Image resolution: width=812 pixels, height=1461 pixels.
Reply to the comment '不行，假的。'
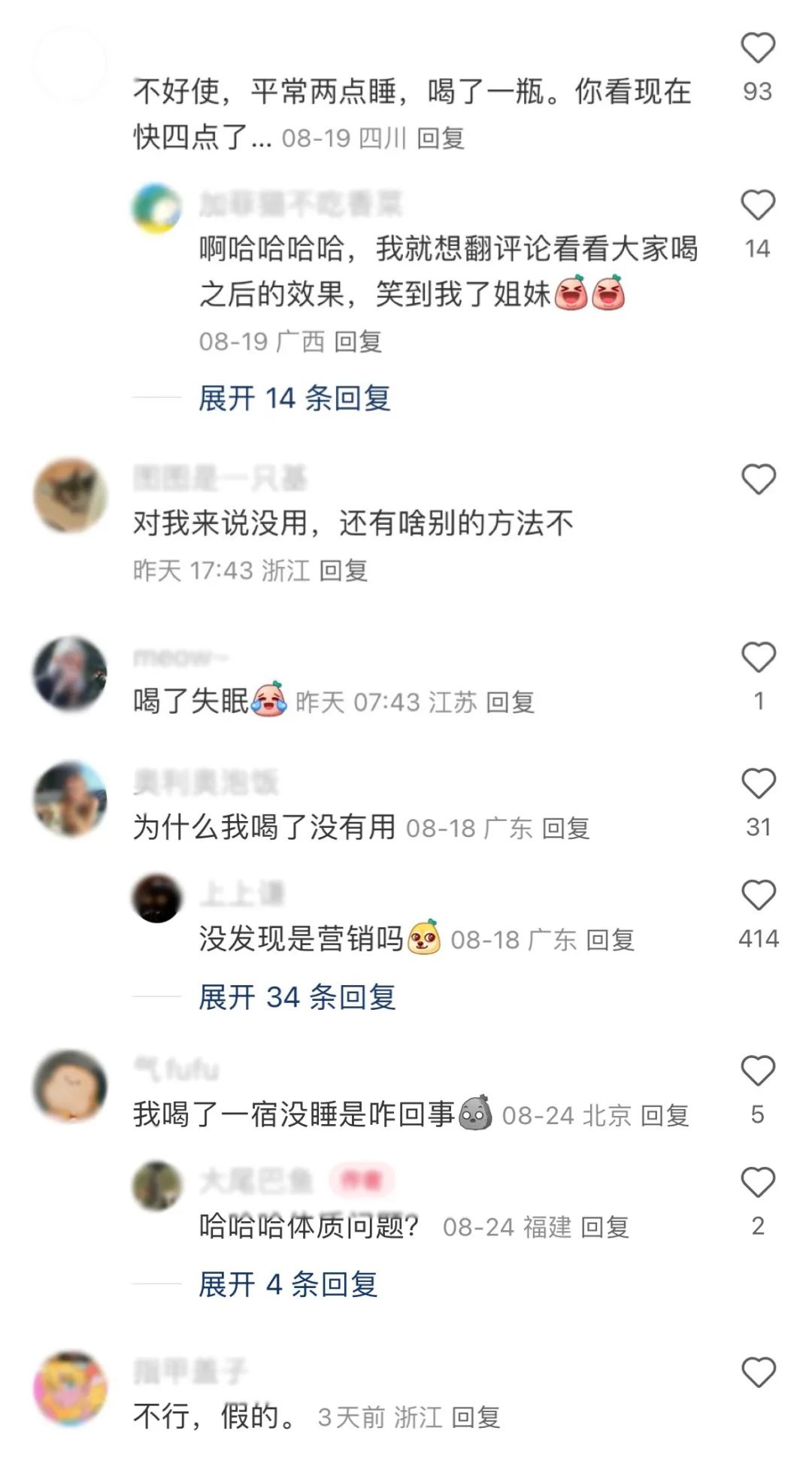click(x=476, y=1418)
